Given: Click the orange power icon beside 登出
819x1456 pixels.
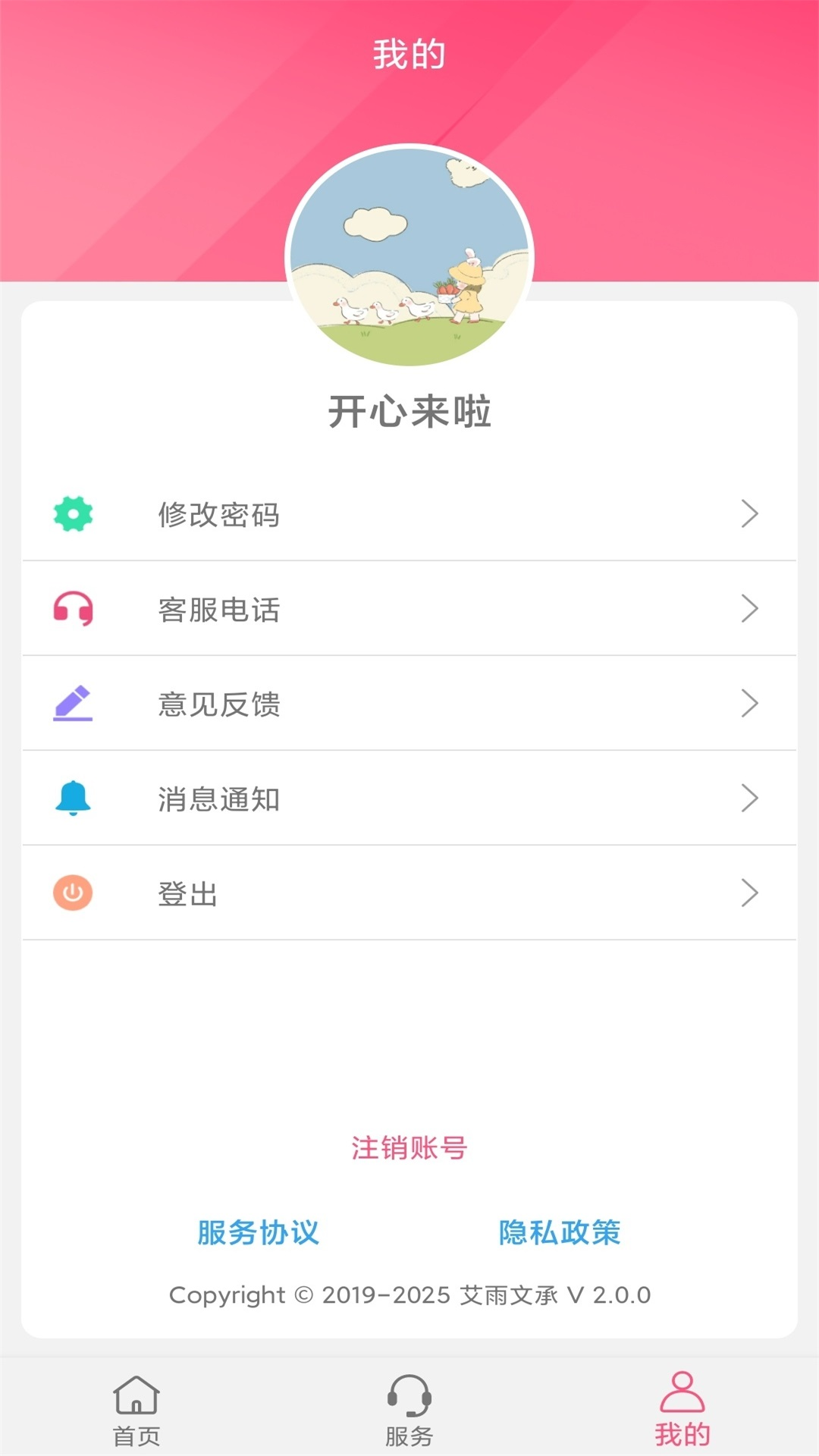Looking at the screenshot, I should [x=72, y=893].
